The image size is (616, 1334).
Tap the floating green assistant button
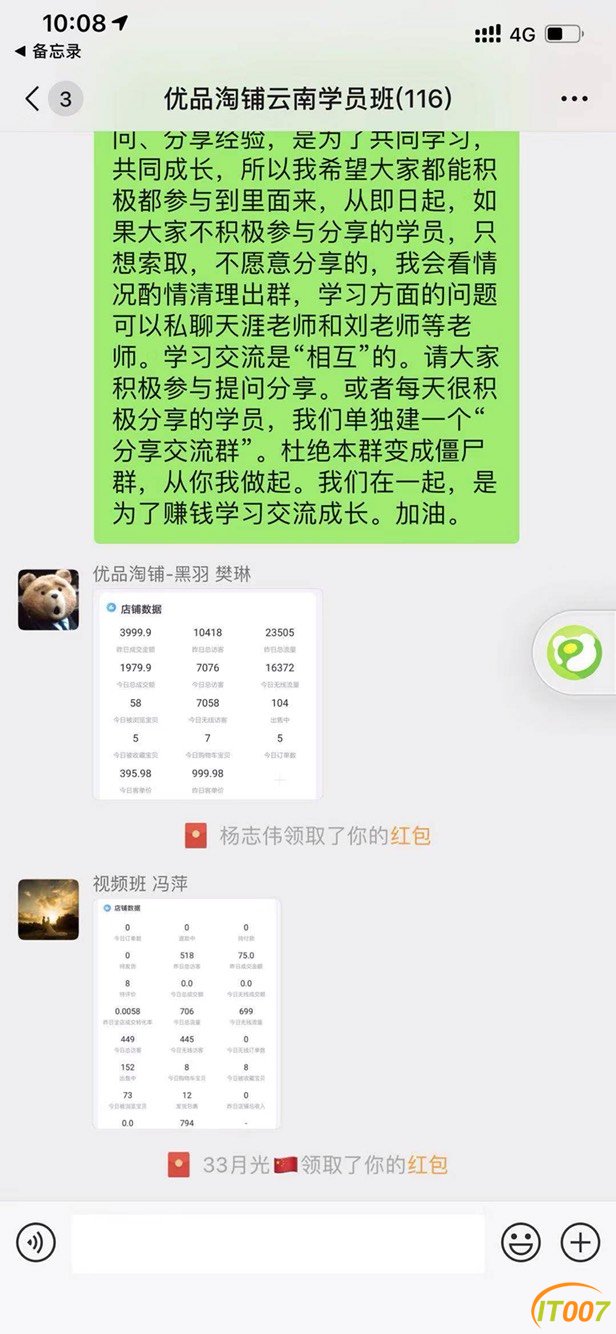576,653
